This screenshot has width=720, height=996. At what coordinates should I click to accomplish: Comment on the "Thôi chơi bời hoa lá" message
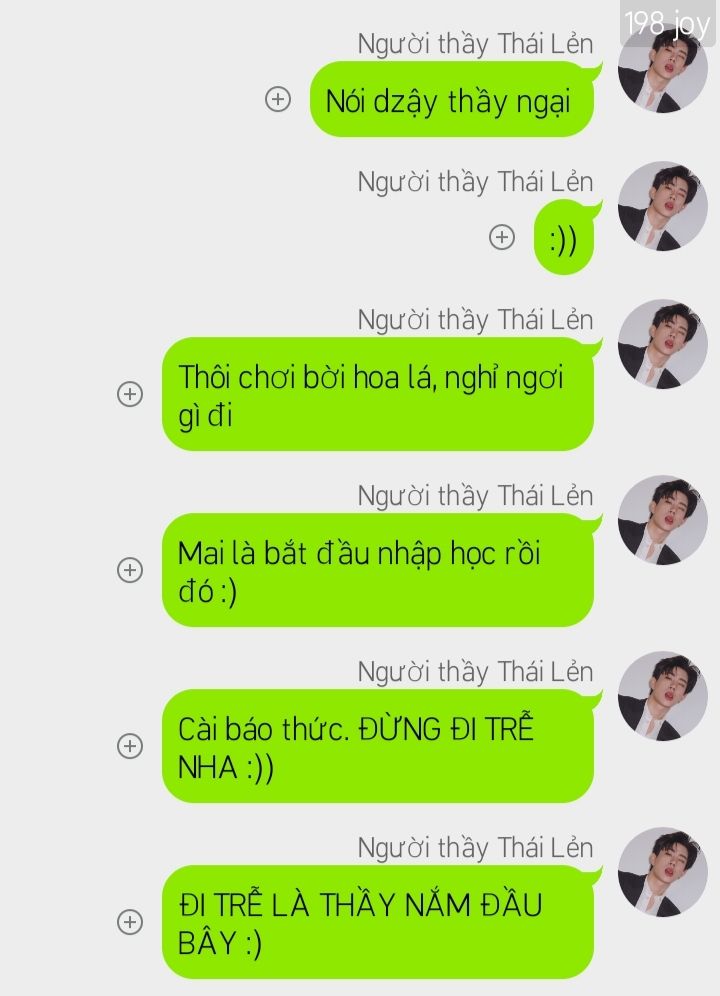tap(130, 394)
